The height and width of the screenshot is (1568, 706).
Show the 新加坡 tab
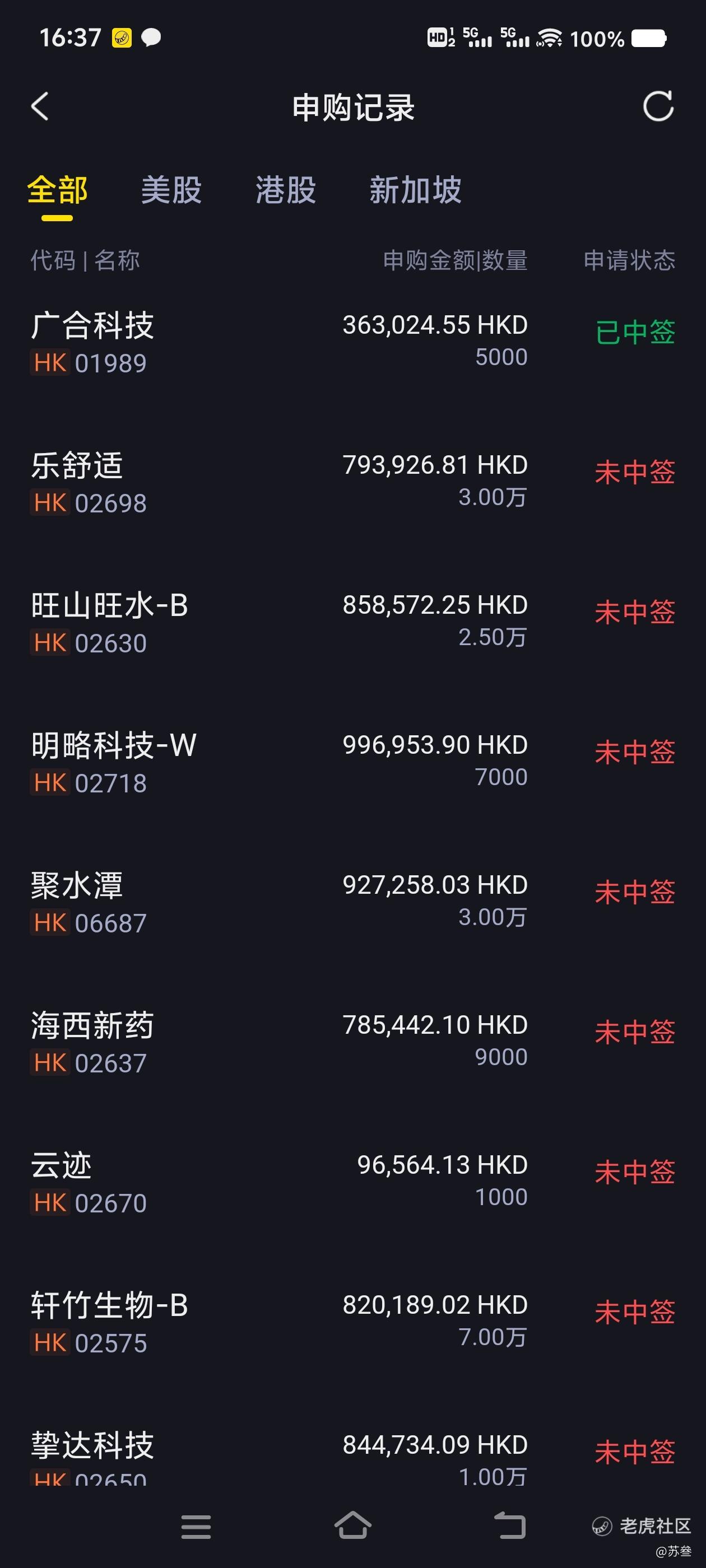click(415, 190)
